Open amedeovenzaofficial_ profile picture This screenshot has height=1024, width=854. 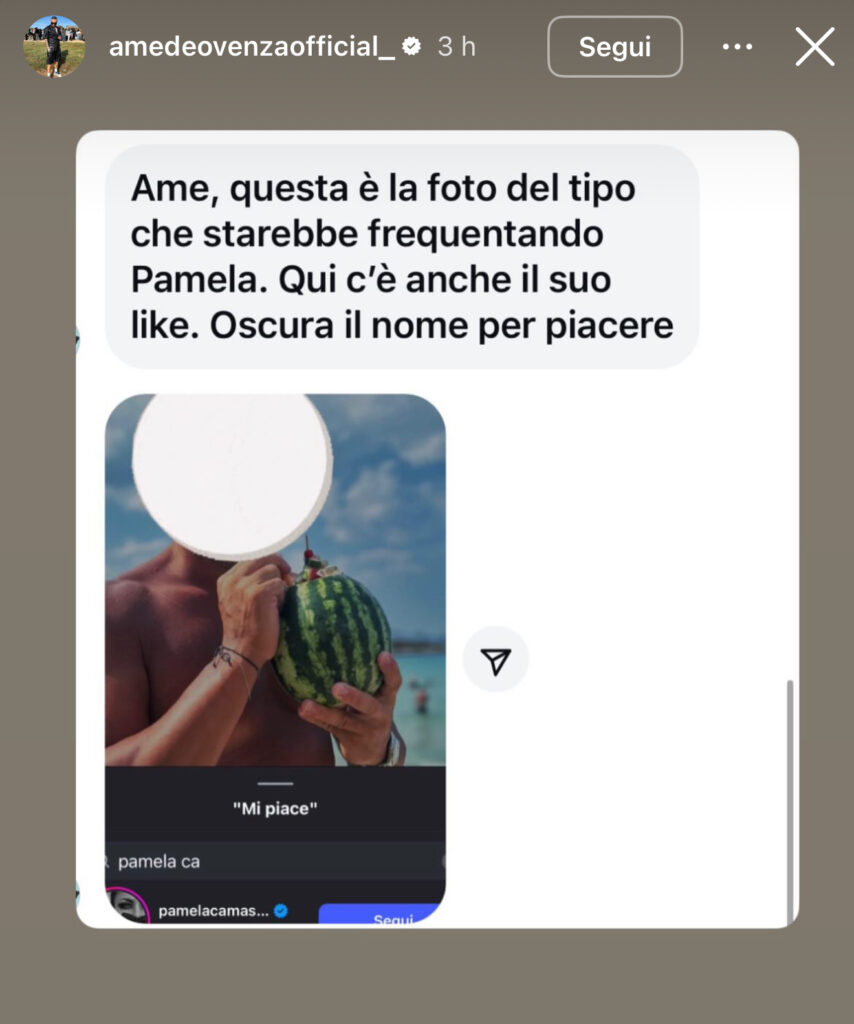click(54, 47)
